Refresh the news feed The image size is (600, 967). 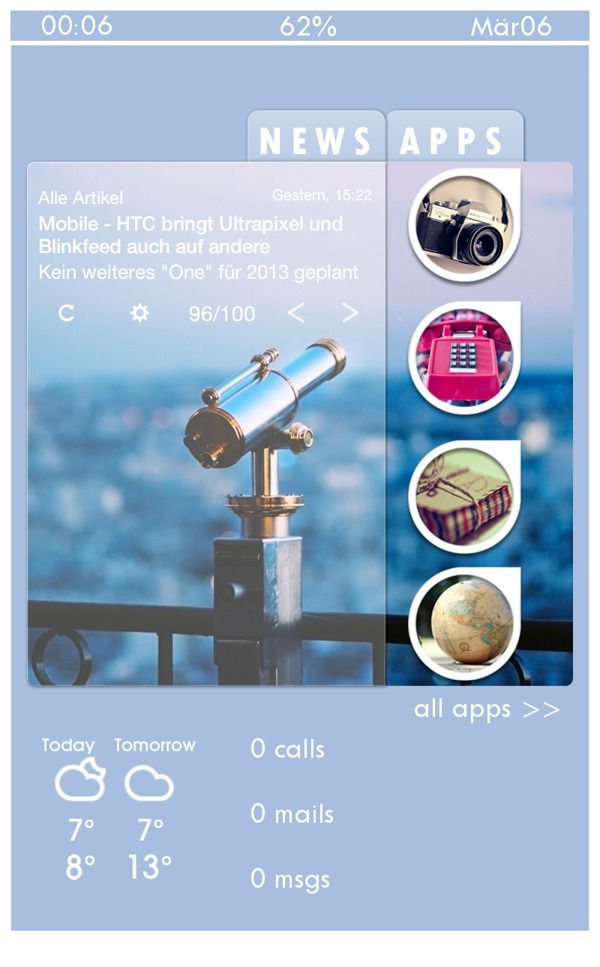67,313
